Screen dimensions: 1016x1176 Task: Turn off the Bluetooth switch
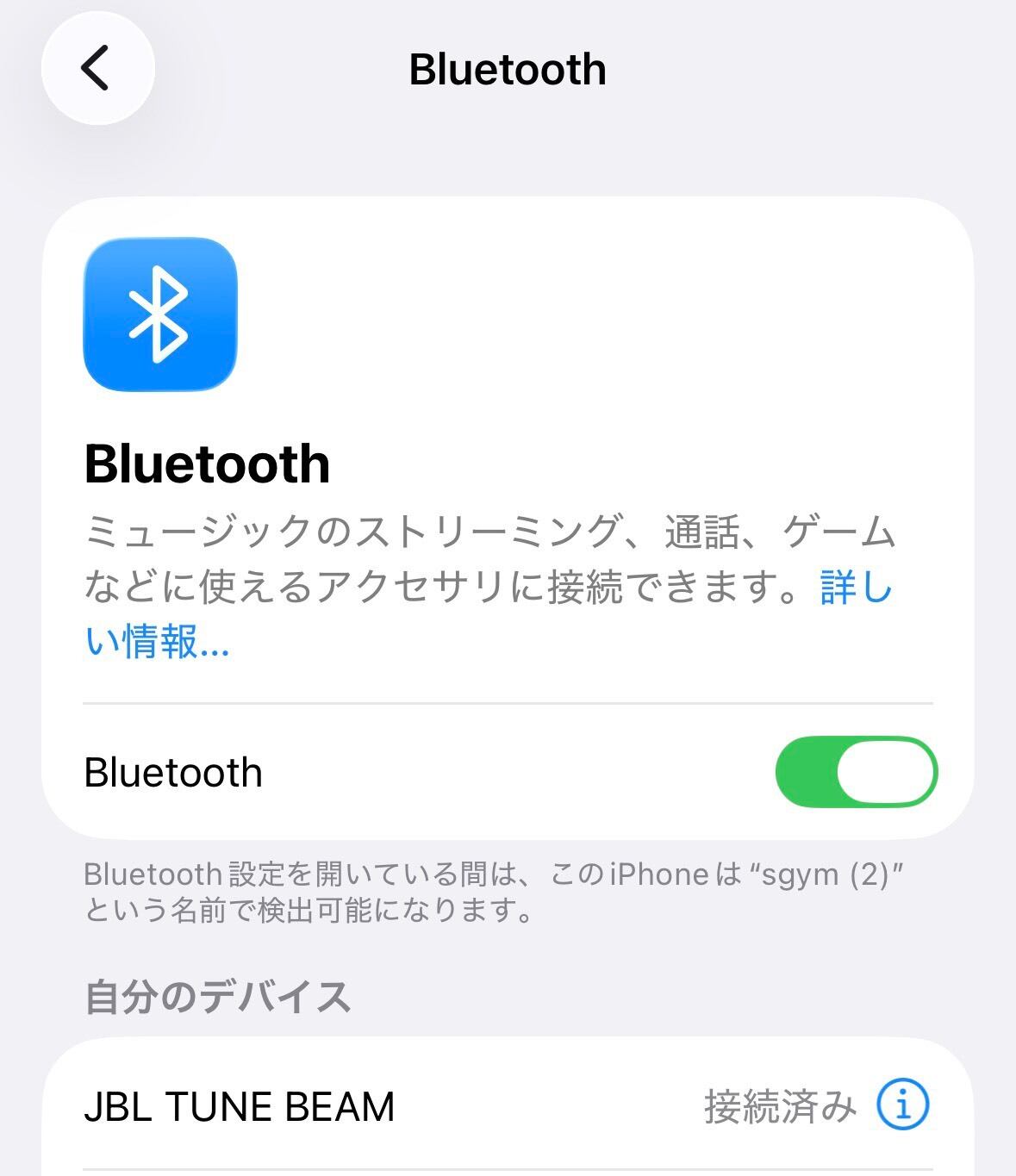click(x=856, y=772)
